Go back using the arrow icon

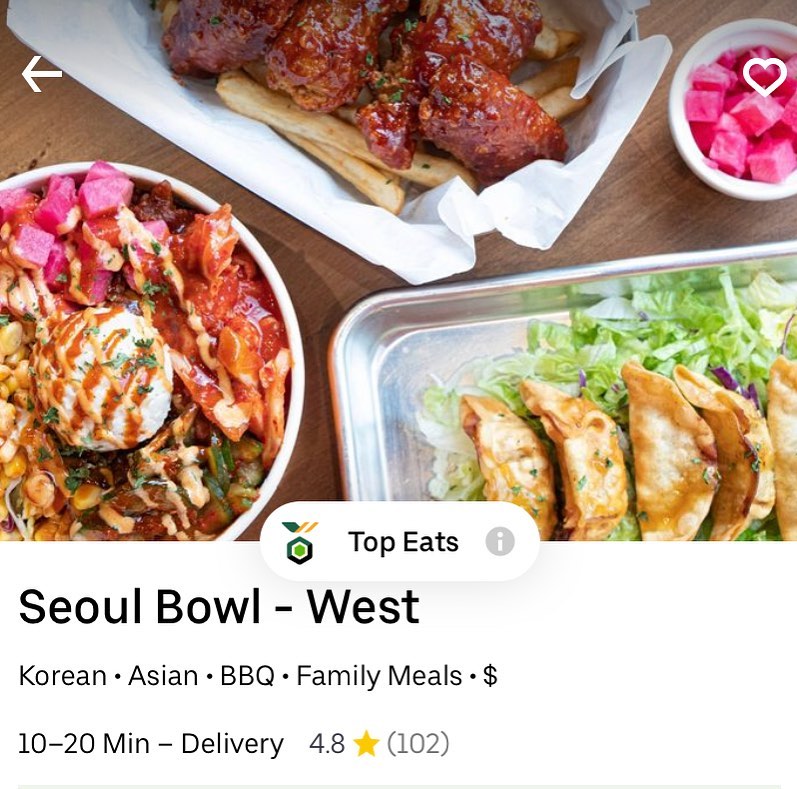tap(42, 74)
